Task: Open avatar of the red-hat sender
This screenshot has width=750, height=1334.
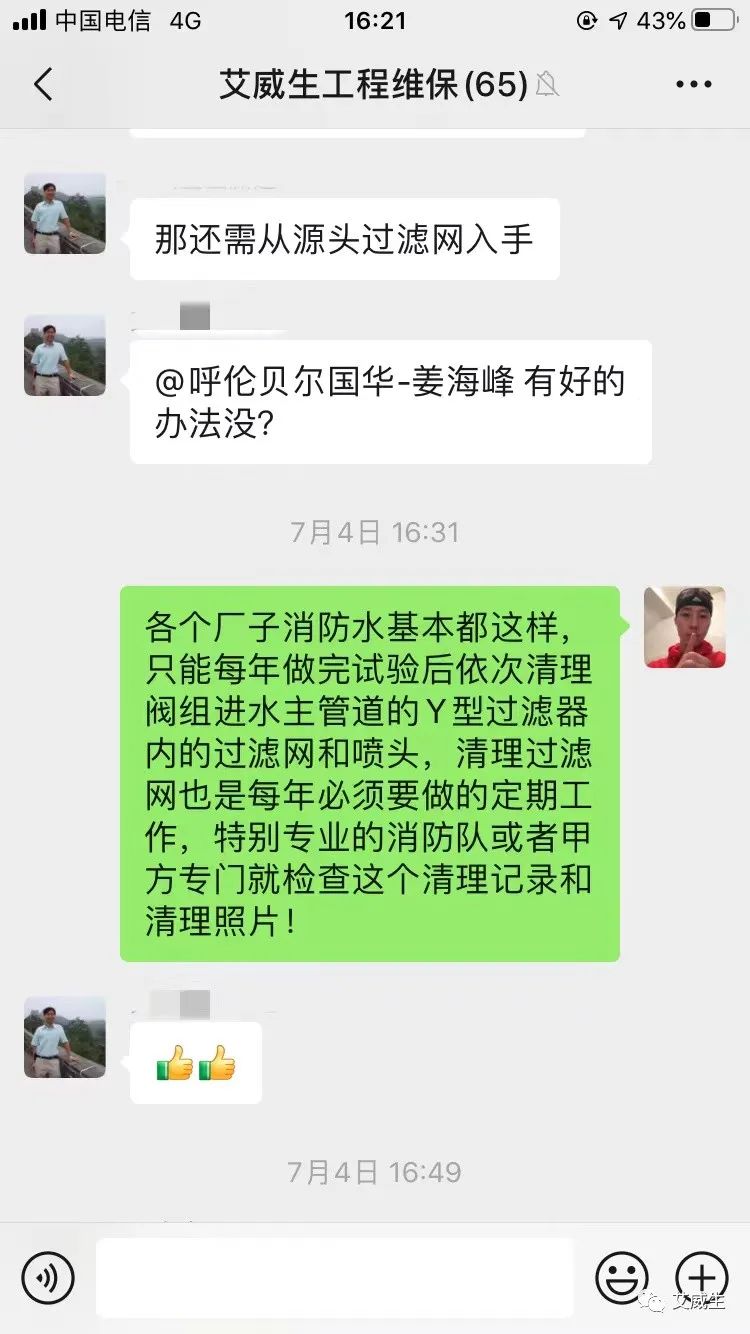Action: click(684, 627)
